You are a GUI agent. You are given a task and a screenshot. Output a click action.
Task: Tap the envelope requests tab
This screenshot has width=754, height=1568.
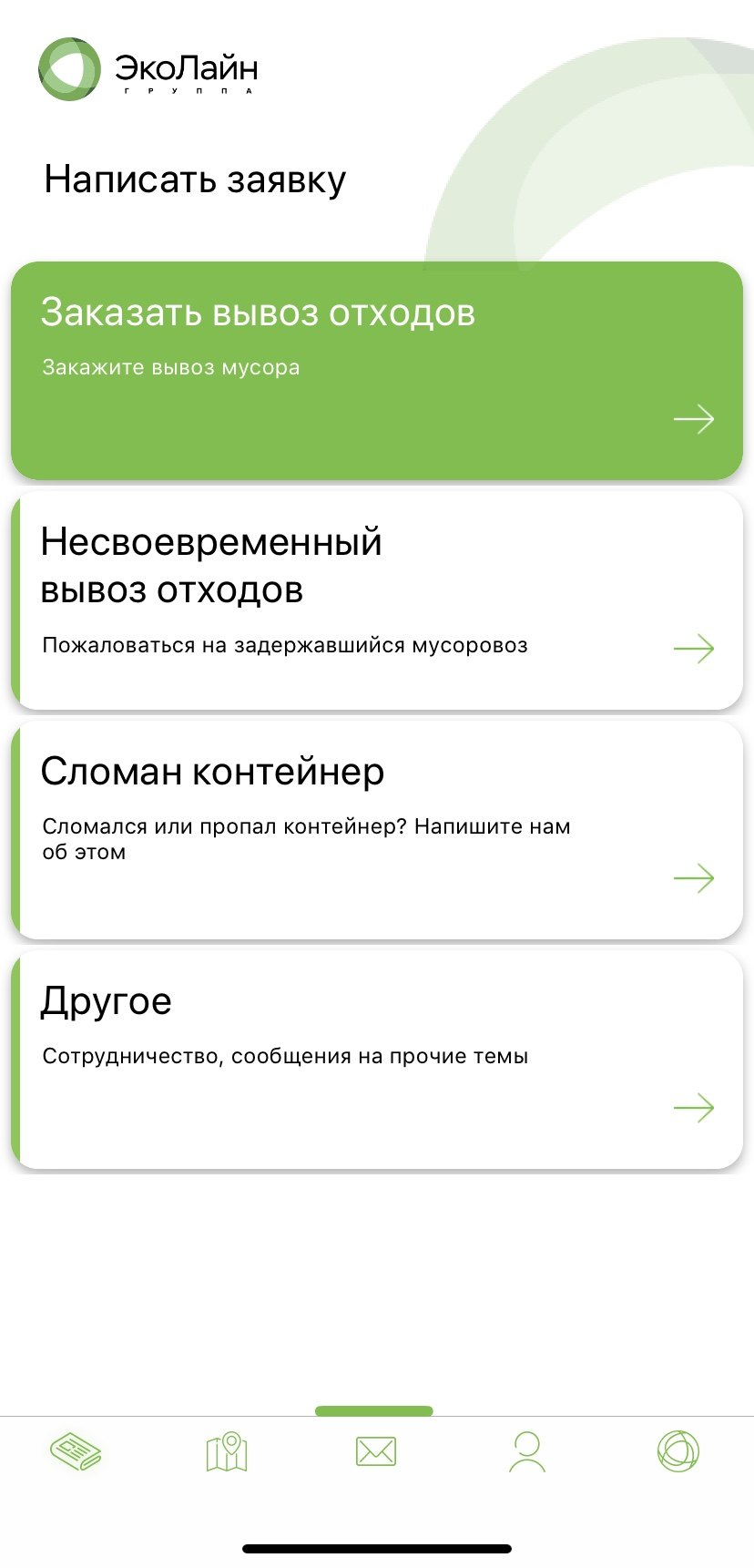[x=376, y=1451]
